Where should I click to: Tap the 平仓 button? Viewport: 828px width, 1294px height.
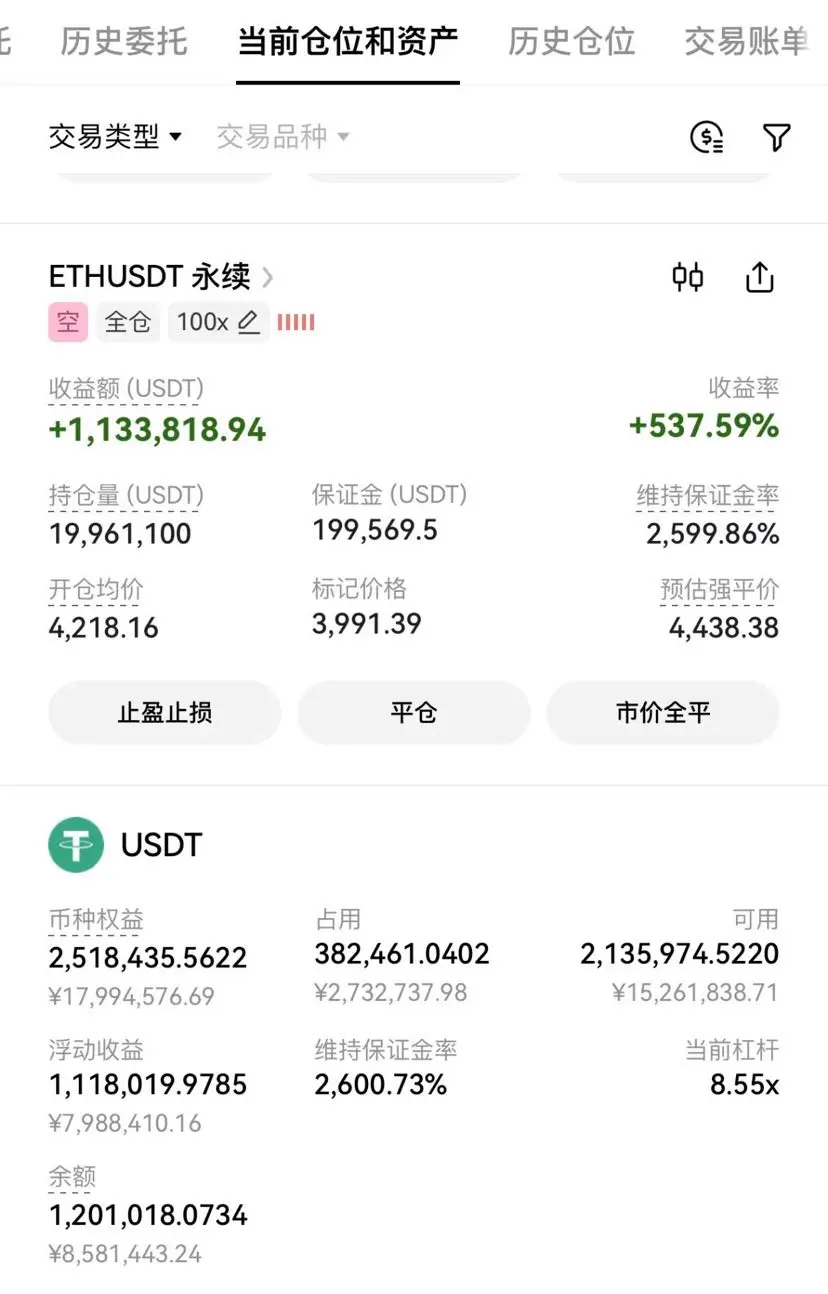coord(414,713)
